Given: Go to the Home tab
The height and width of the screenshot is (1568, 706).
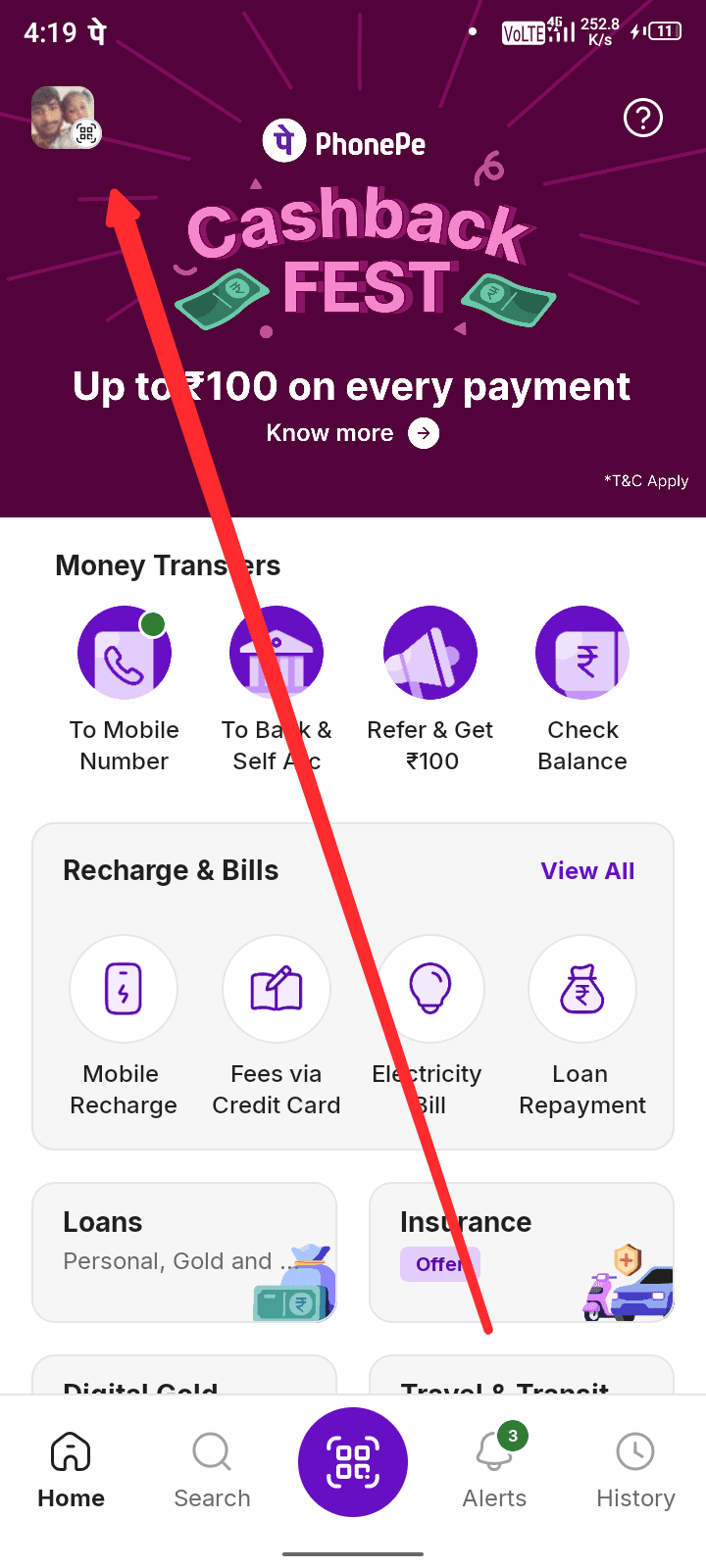Looking at the screenshot, I should tap(71, 1469).
